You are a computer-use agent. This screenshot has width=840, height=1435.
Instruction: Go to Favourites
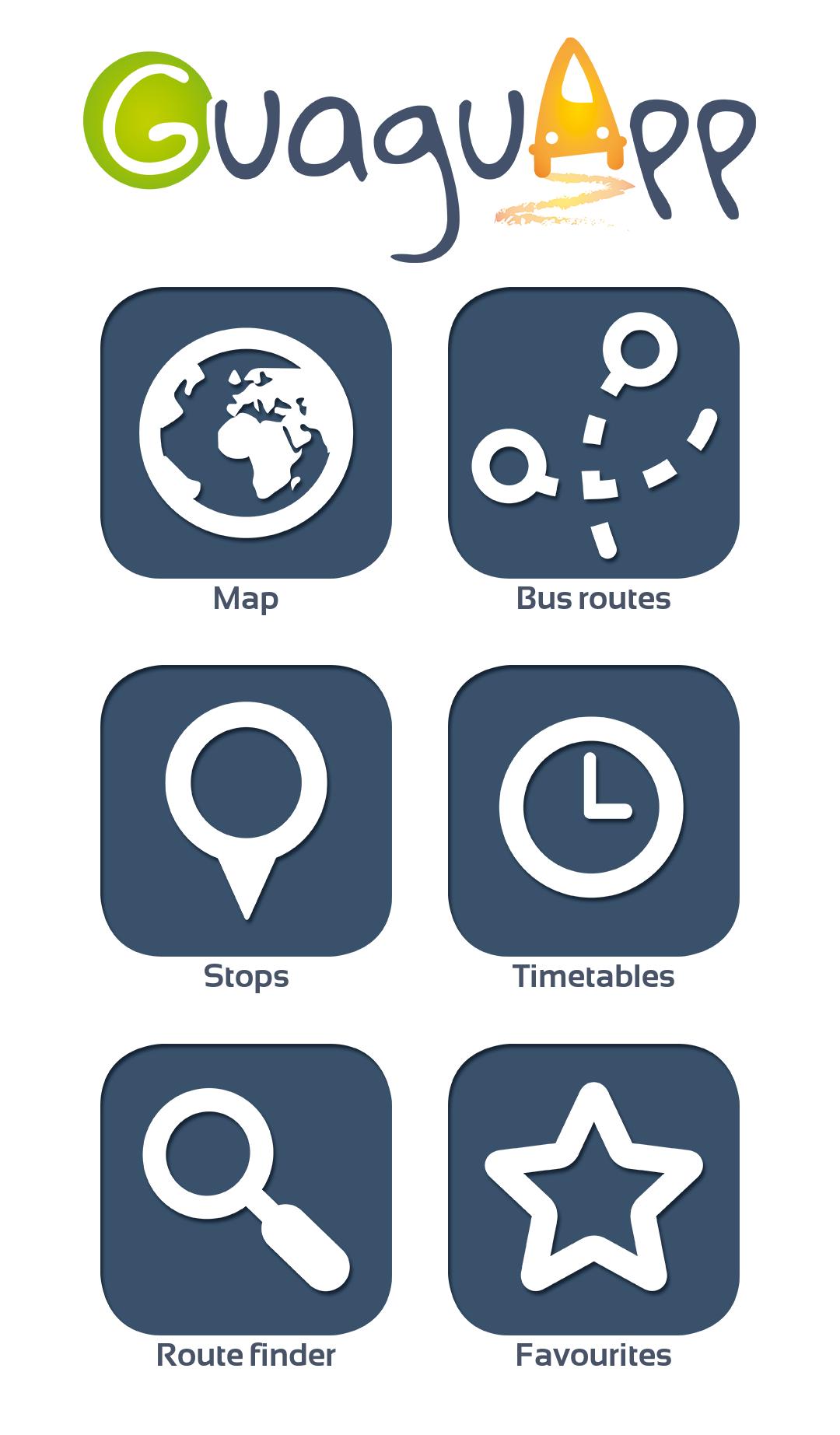tap(593, 1188)
